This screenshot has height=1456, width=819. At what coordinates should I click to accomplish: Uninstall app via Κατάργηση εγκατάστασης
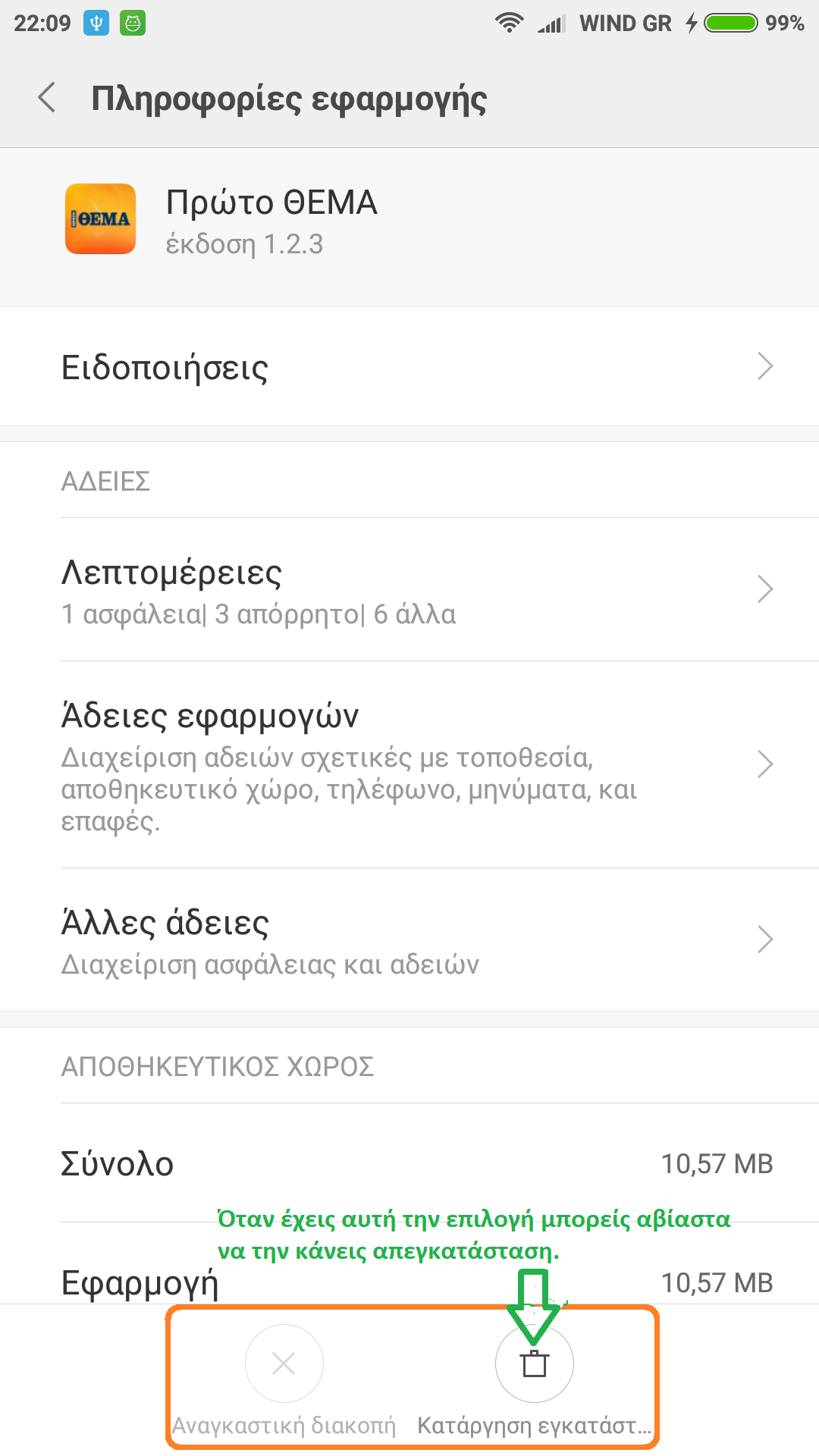pos(535,1363)
